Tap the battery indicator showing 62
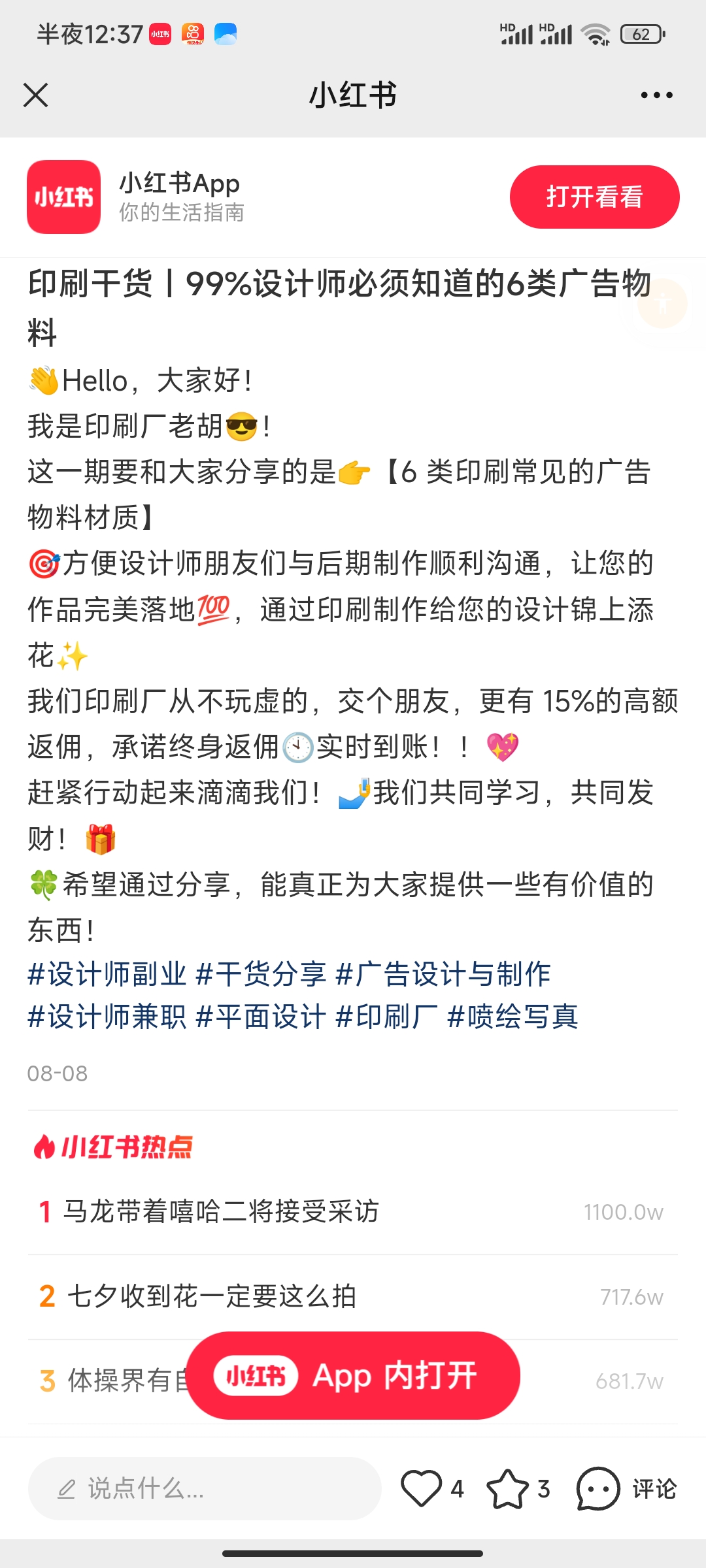Viewport: 706px width, 1568px height. (x=639, y=33)
